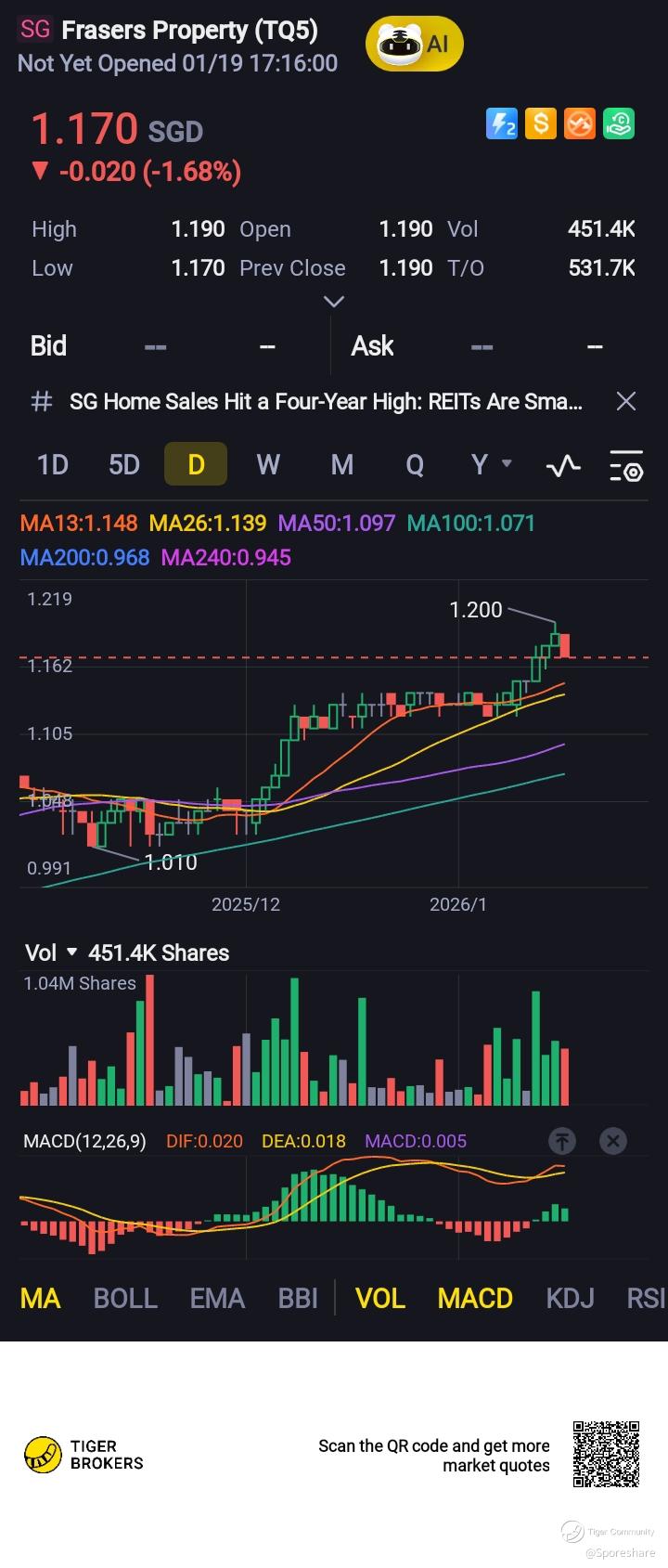668x1568 pixels.
Task: Select the Q quarterly chart
Action: coord(414,464)
